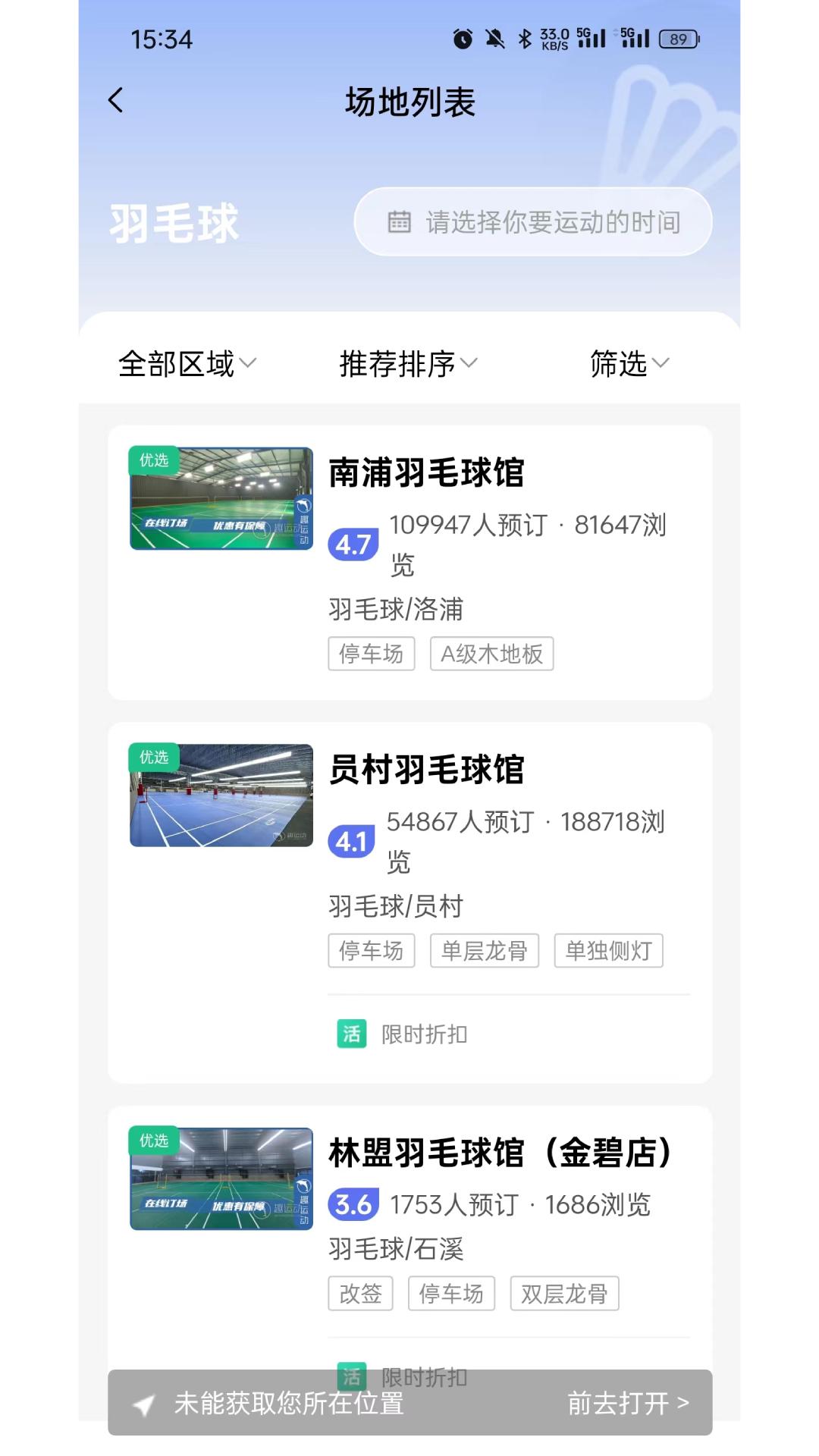Open the calendar icon in the time picker
The height and width of the screenshot is (1456, 819).
400,221
